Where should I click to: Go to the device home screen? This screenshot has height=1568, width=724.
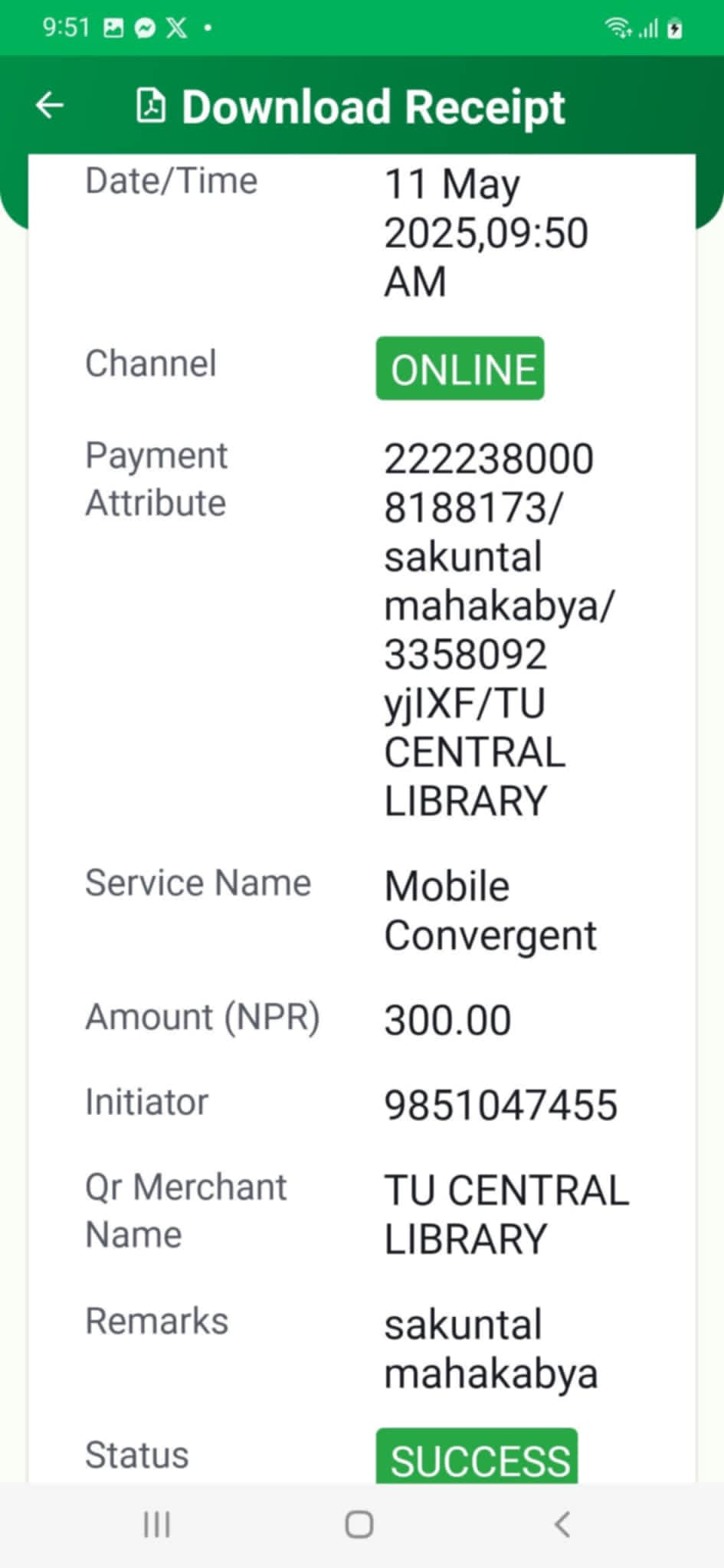[359, 1524]
